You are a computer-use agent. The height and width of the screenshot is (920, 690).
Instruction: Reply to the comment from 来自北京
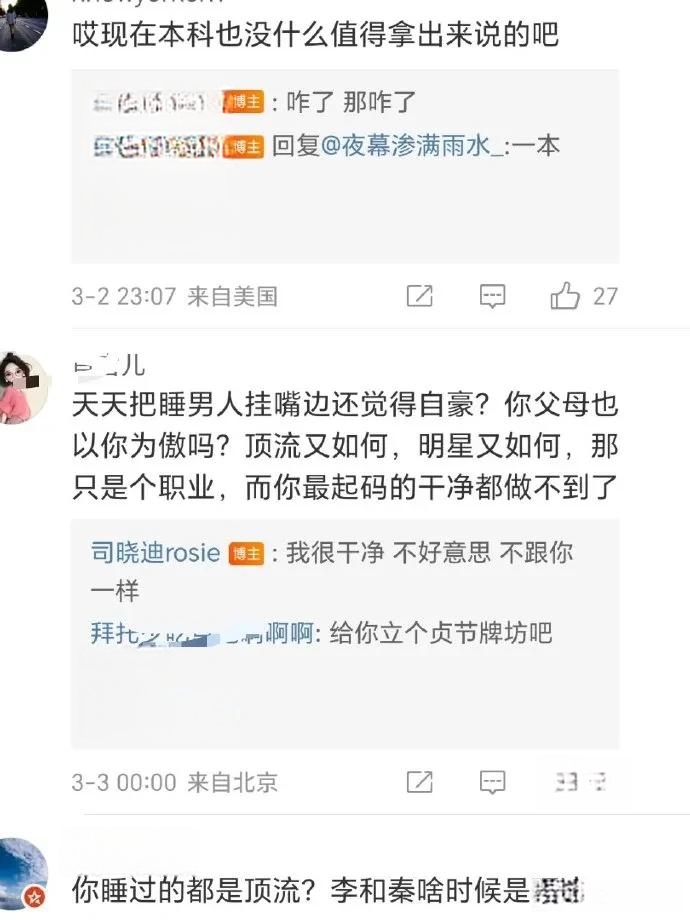(x=492, y=782)
